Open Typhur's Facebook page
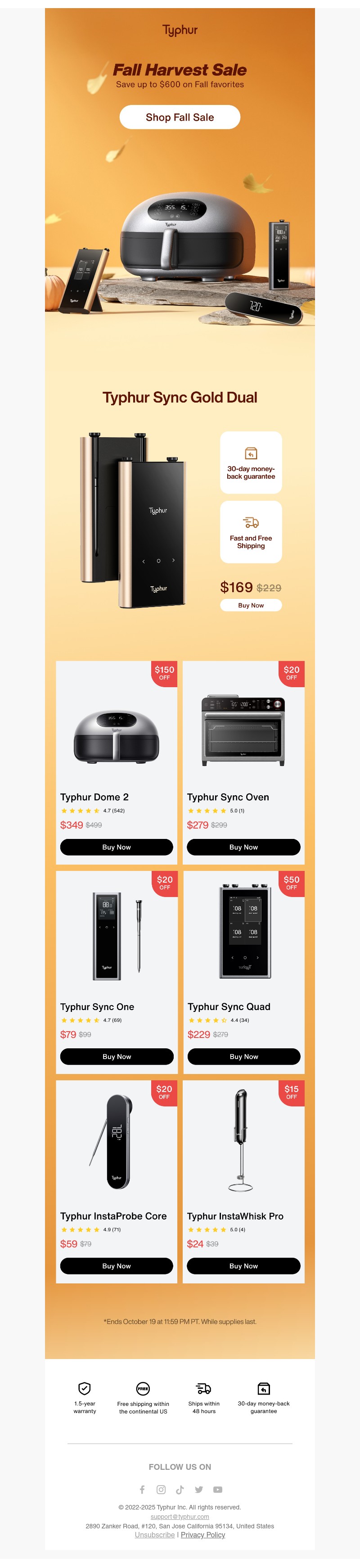This screenshot has width=360, height=1568. [x=142, y=1489]
